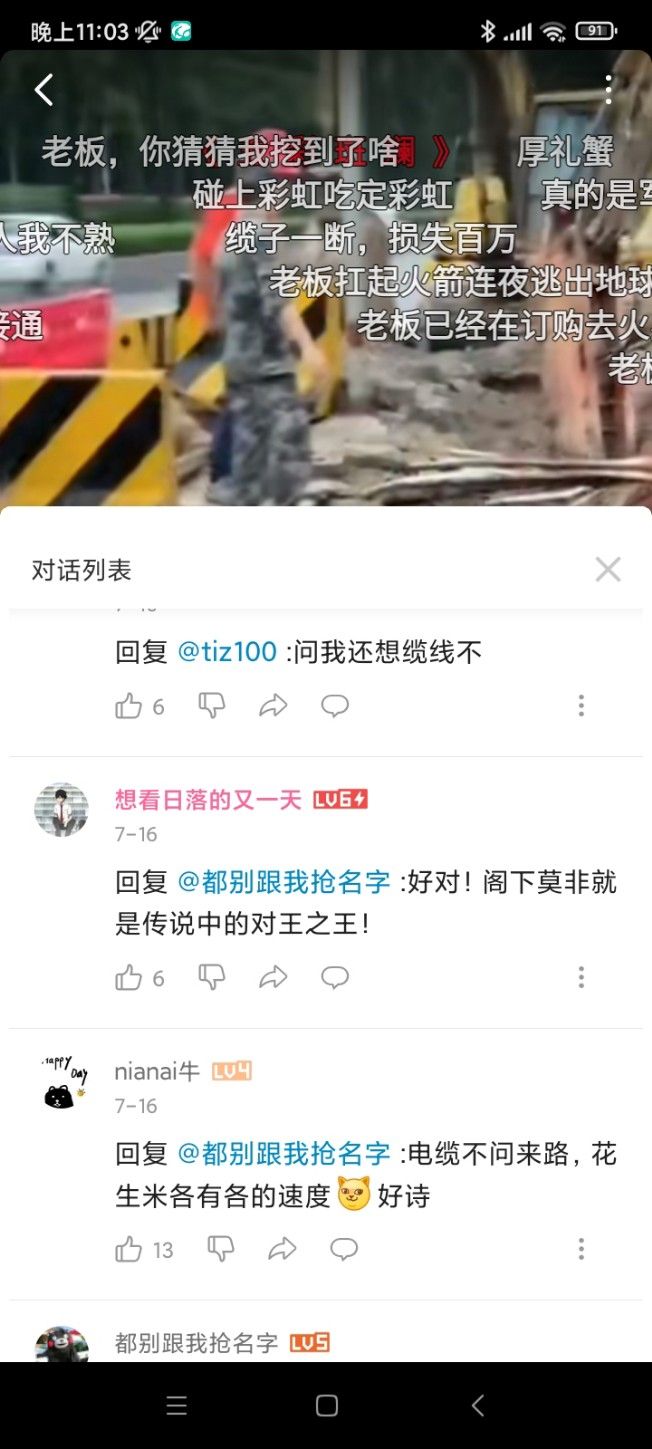Tap the system home button

(x=326, y=1405)
